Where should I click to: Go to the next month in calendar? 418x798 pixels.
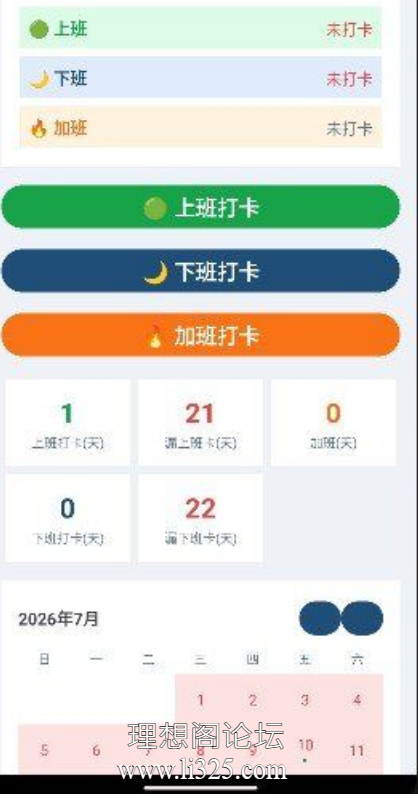pyautogui.click(x=362, y=618)
